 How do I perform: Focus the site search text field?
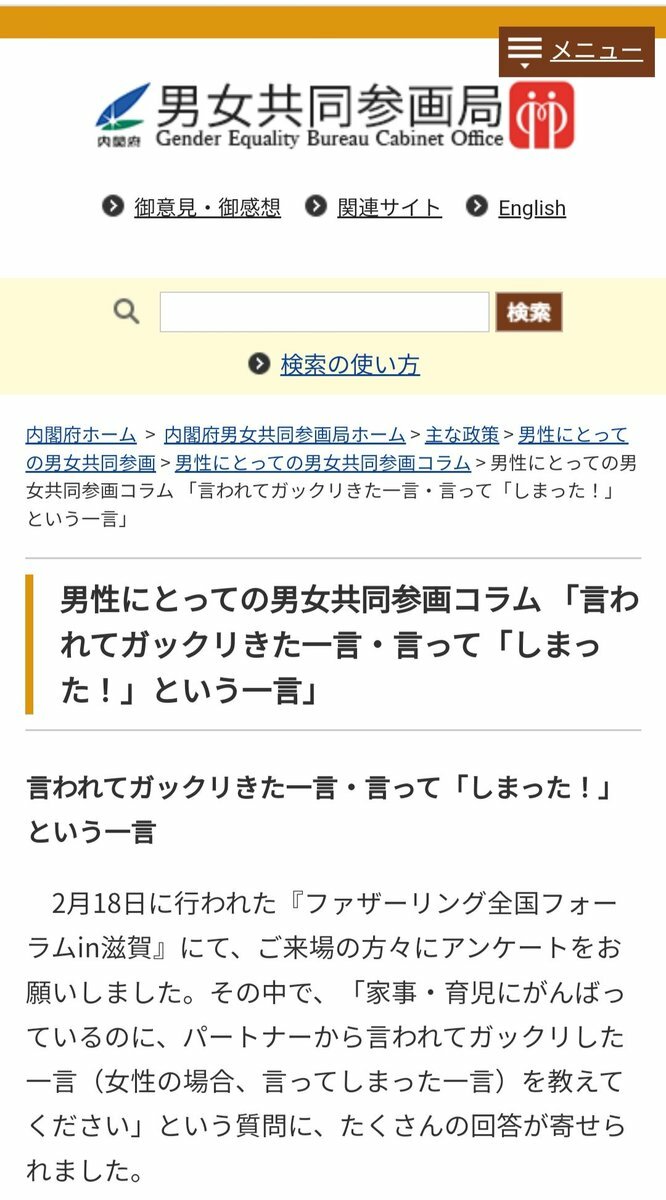(324, 312)
